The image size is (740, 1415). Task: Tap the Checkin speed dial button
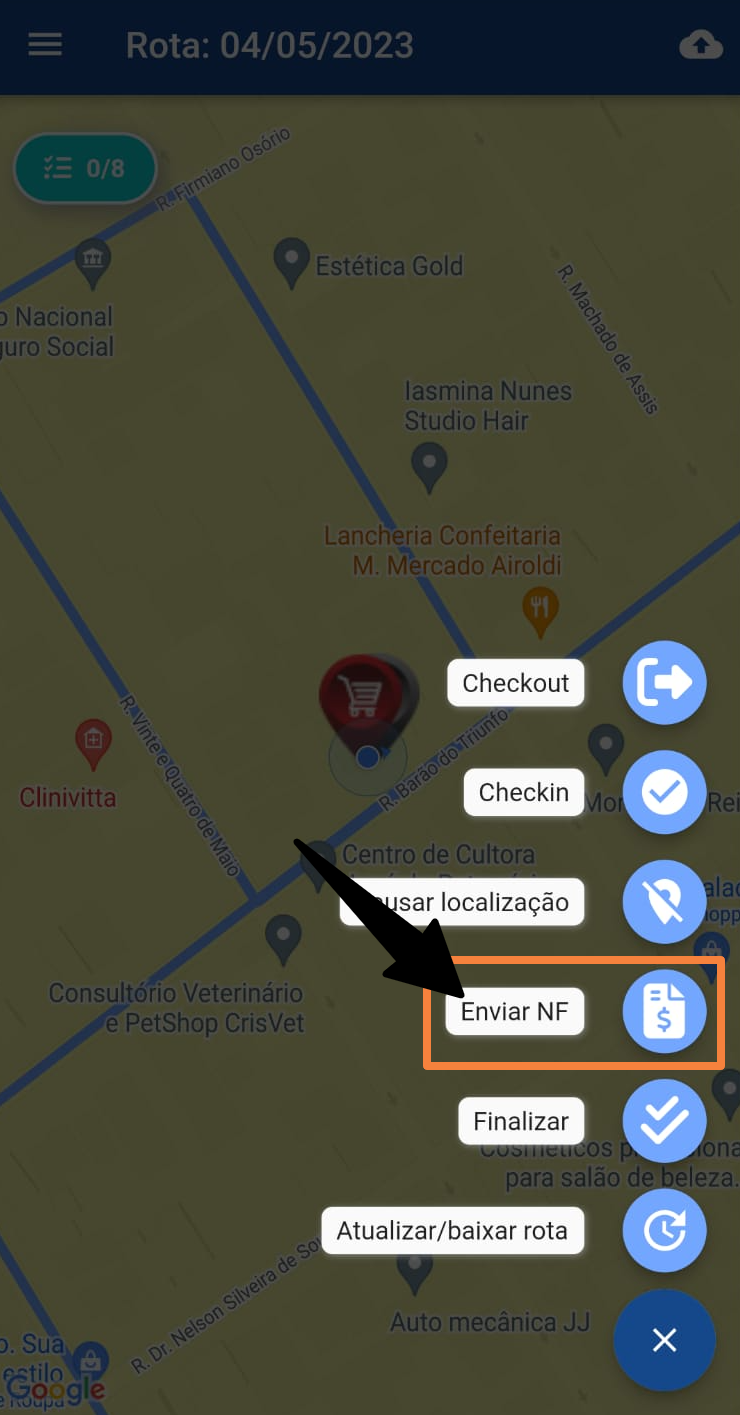click(x=664, y=792)
